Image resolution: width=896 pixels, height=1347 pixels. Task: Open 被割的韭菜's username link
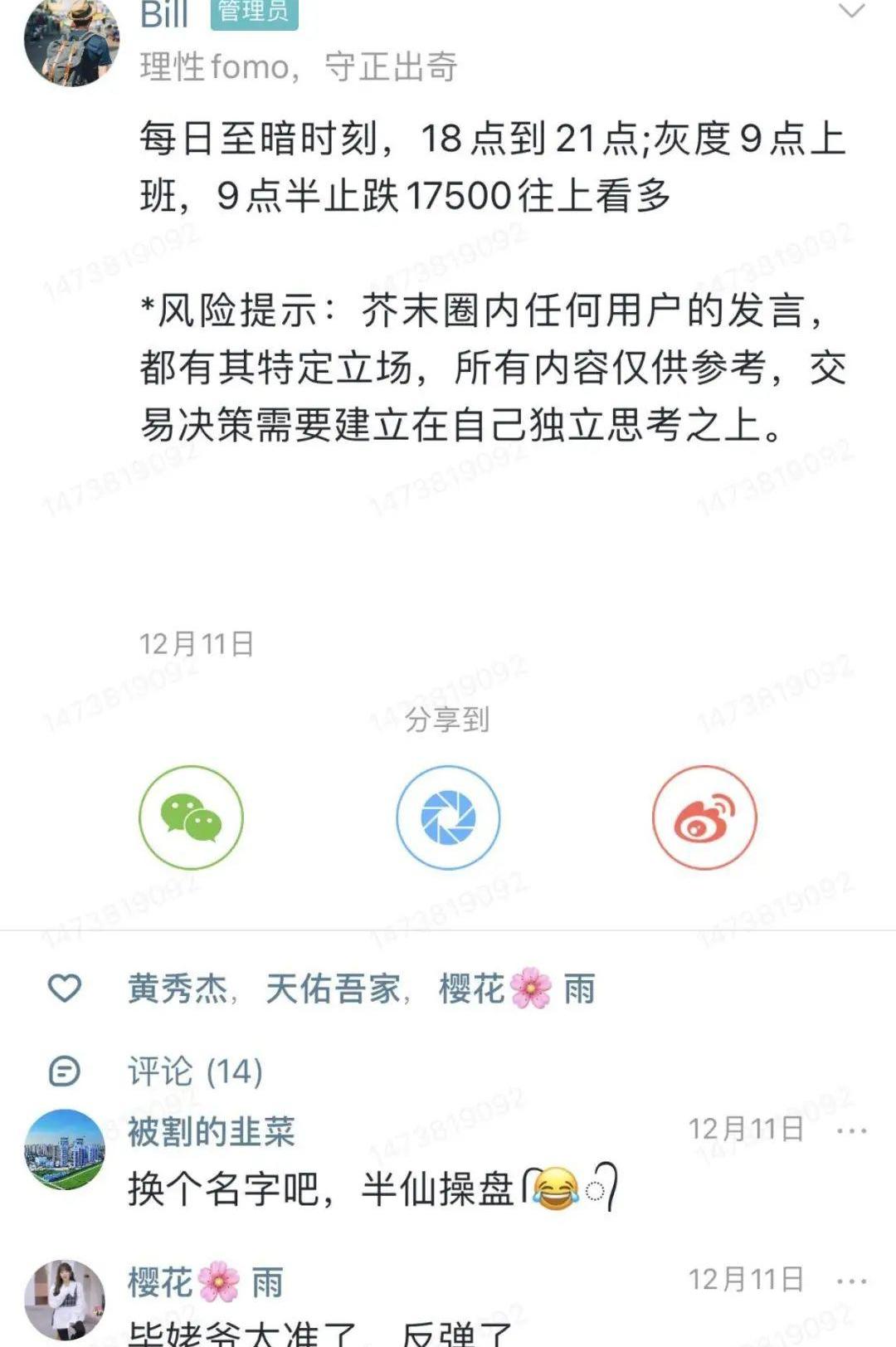[211, 1132]
